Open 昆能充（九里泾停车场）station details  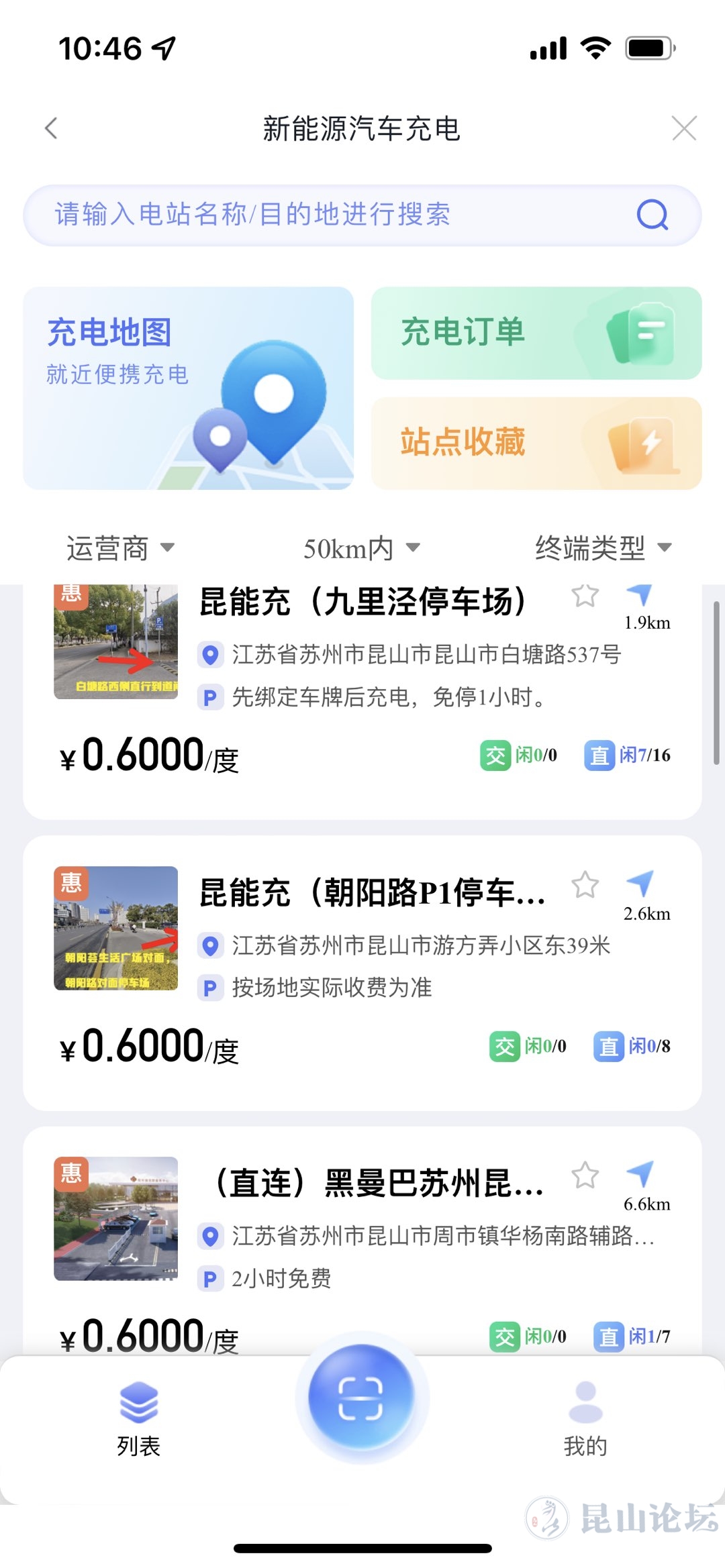pos(362,602)
